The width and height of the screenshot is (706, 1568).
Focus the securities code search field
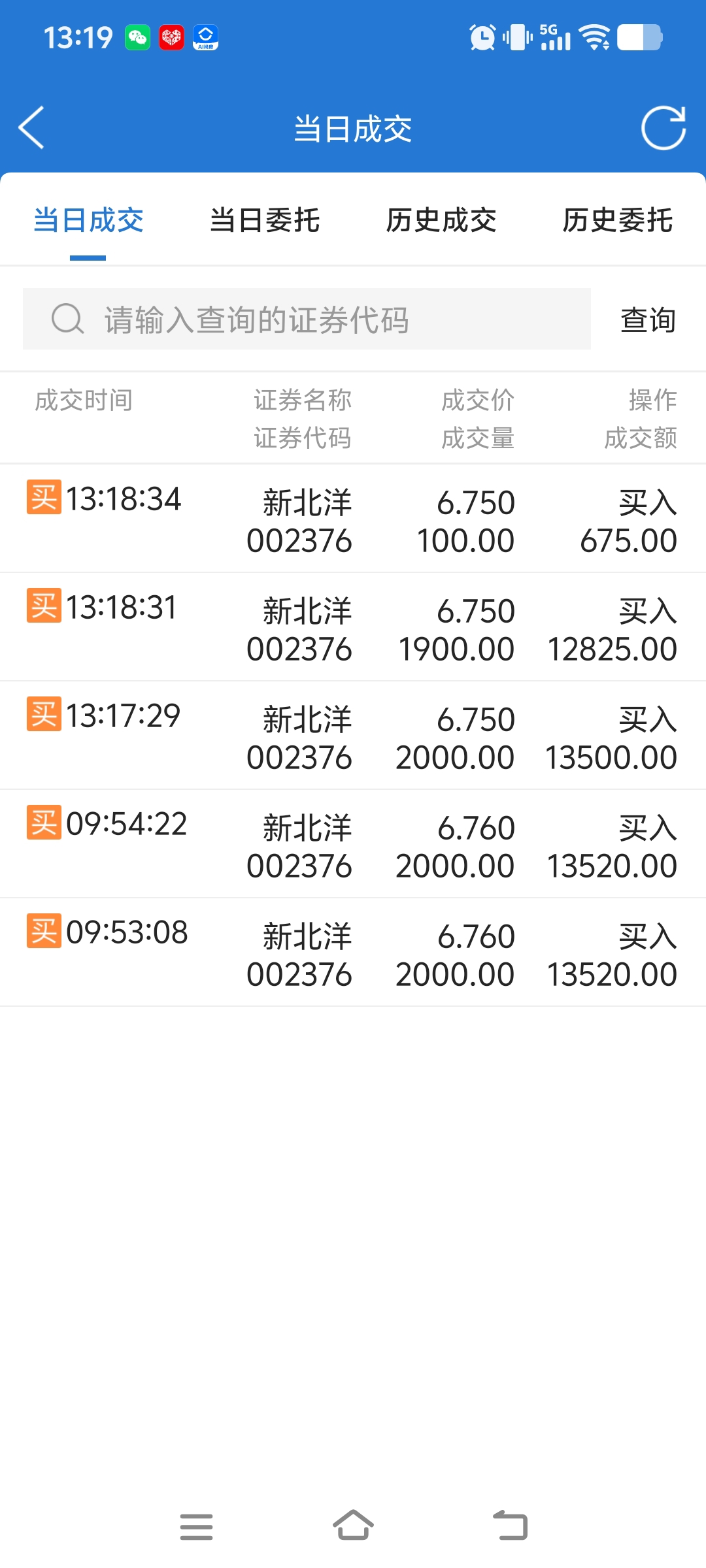307,319
